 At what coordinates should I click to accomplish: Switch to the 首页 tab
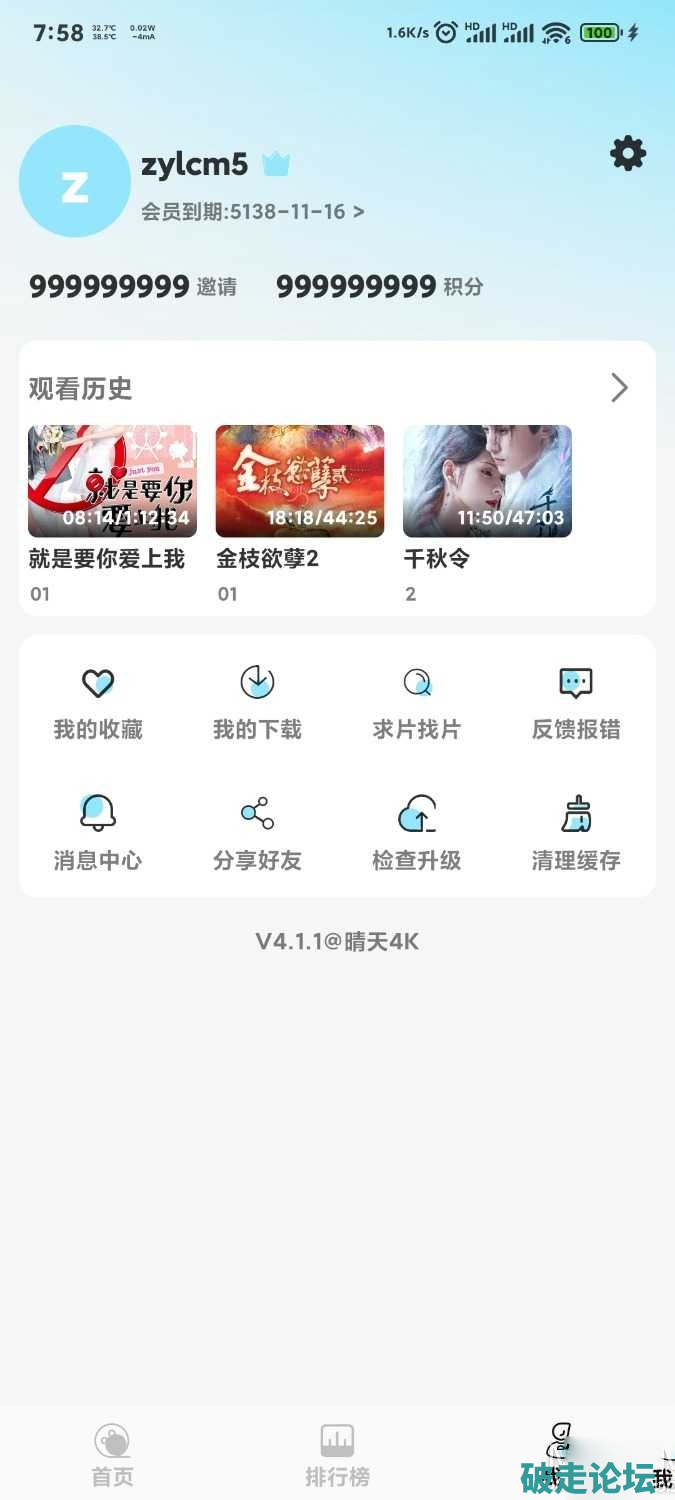point(112,1455)
